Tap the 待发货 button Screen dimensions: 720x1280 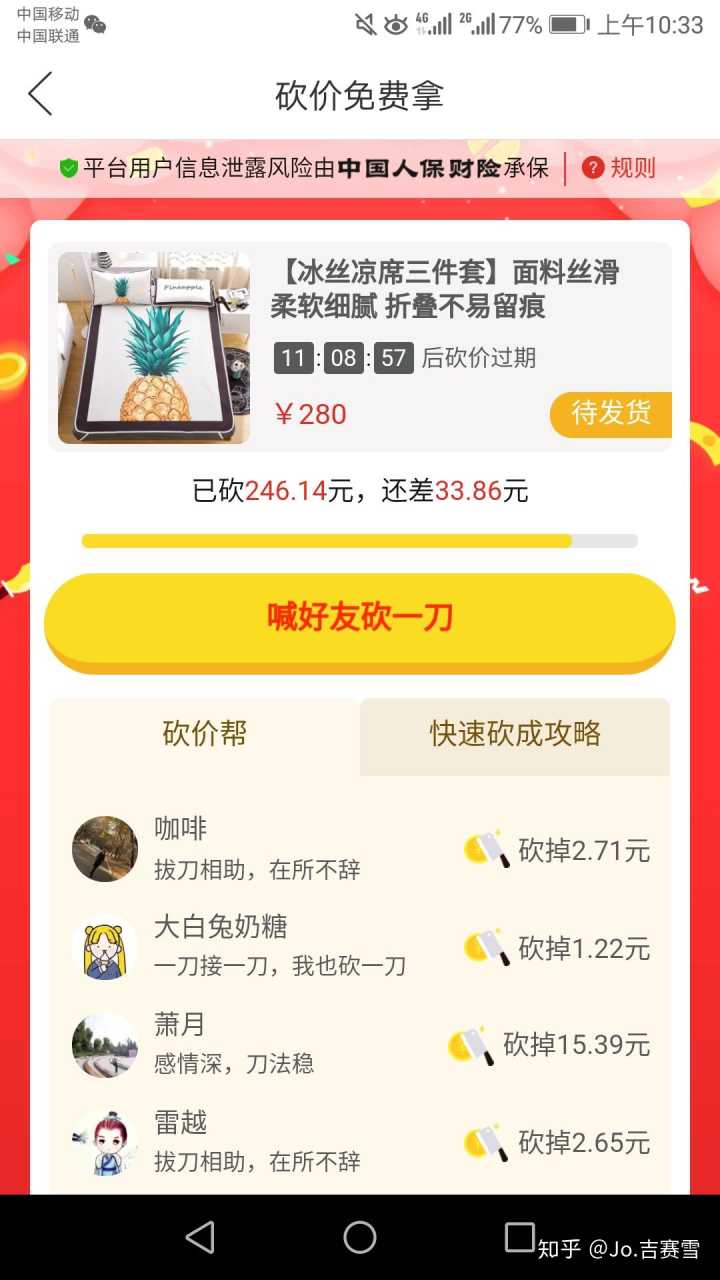[610, 414]
